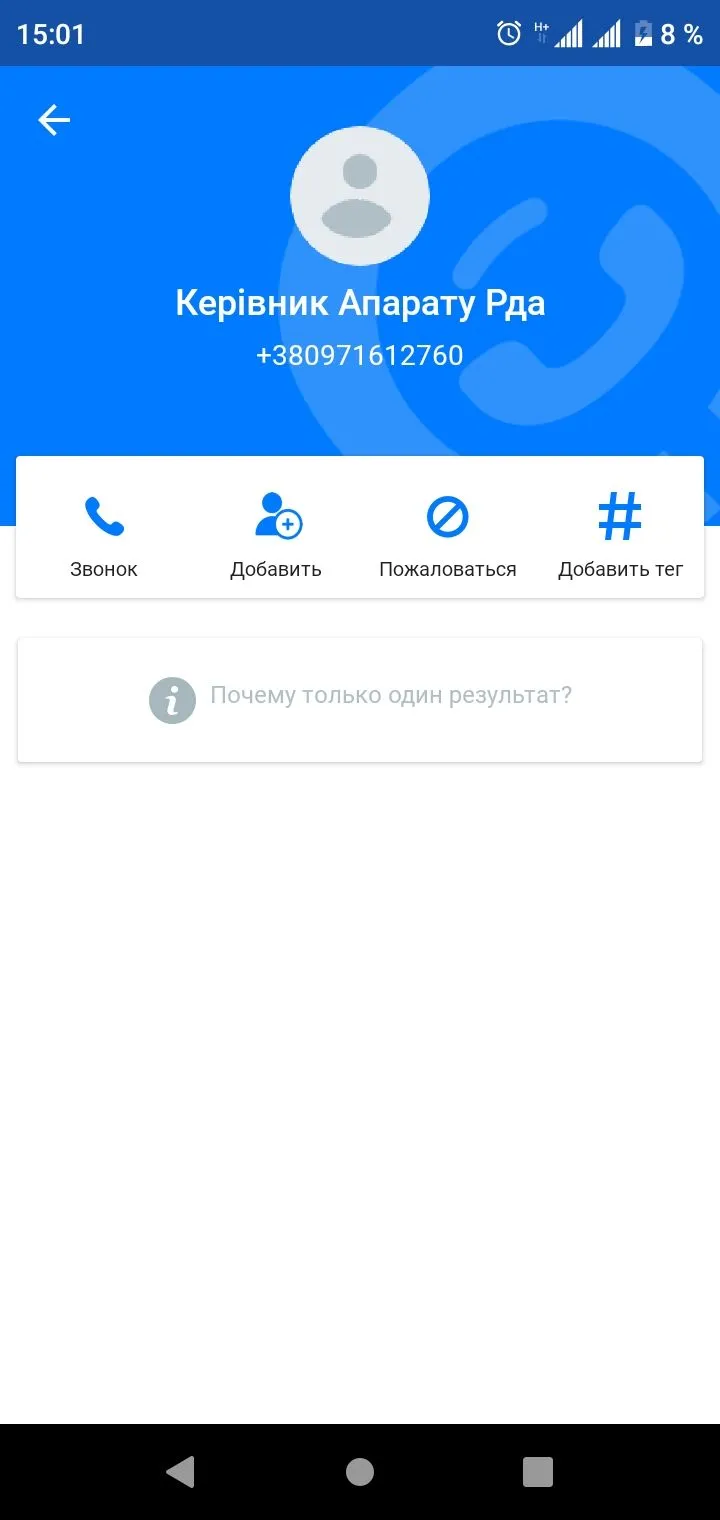Tap the system home button
The height and width of the screenshot is (1520, 720).
(360, 1471)
